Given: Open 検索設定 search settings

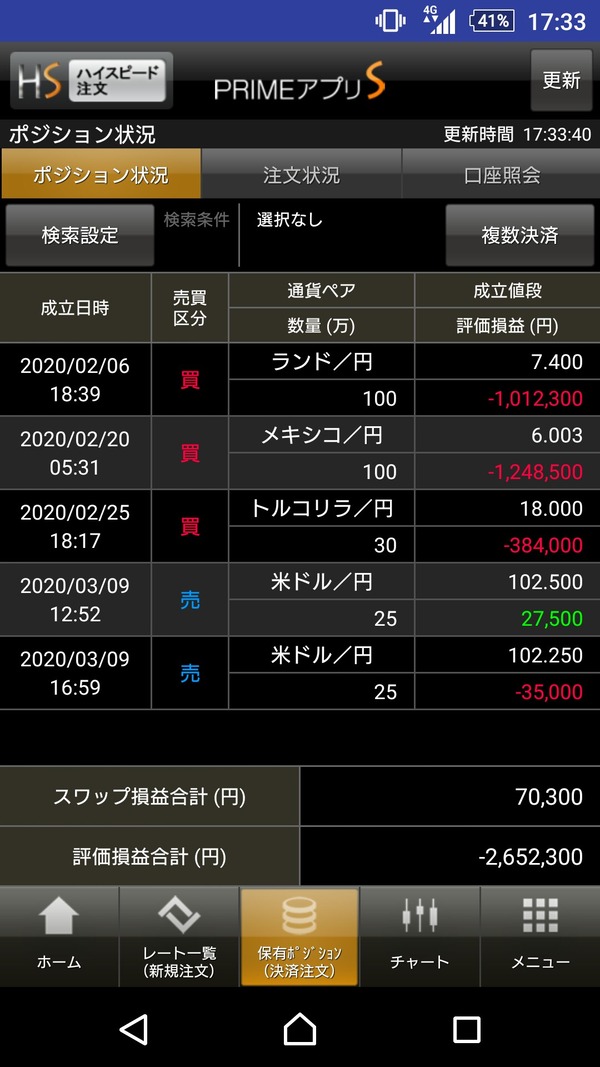Looking at the screenshot, I should coord(80,235).
